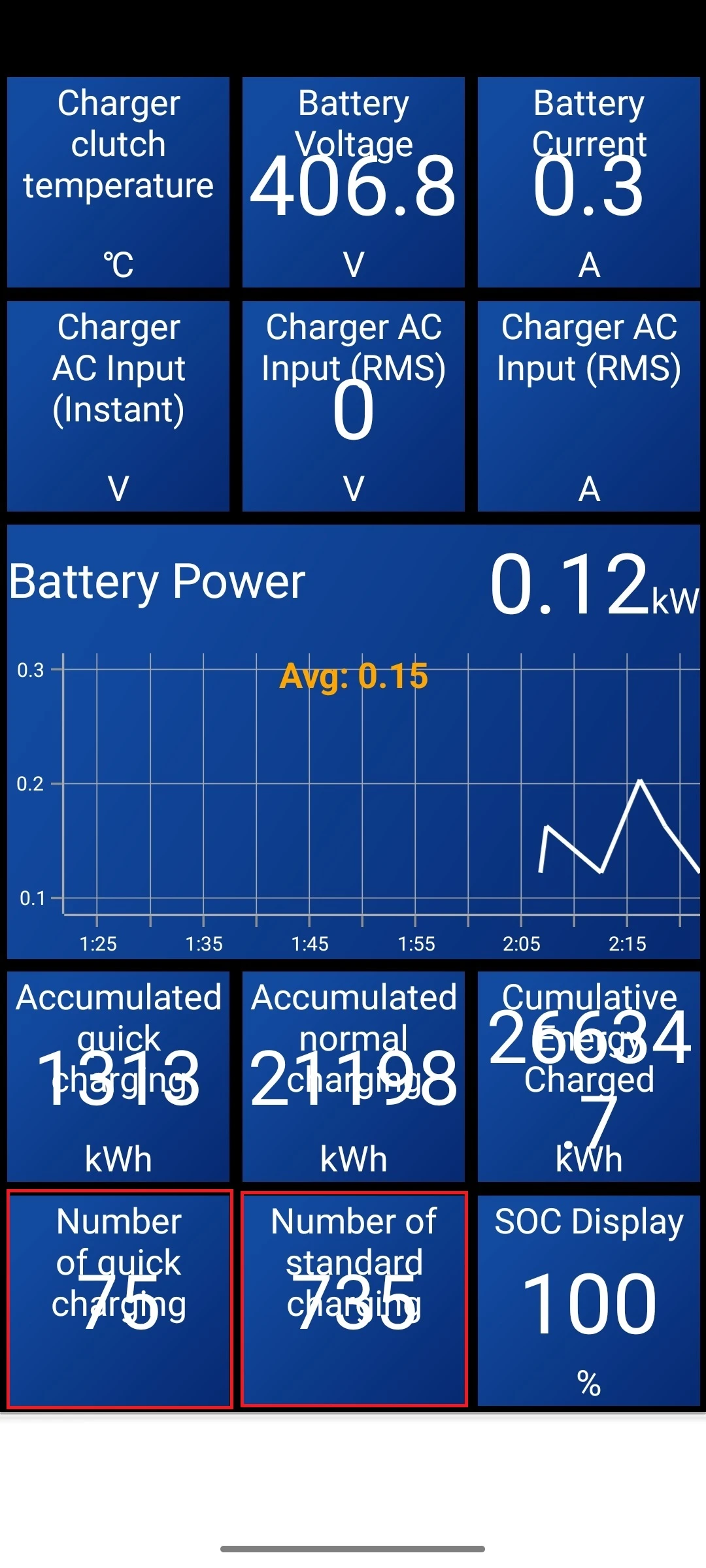Tap the Number of standard charging tile

(354, 1299)
